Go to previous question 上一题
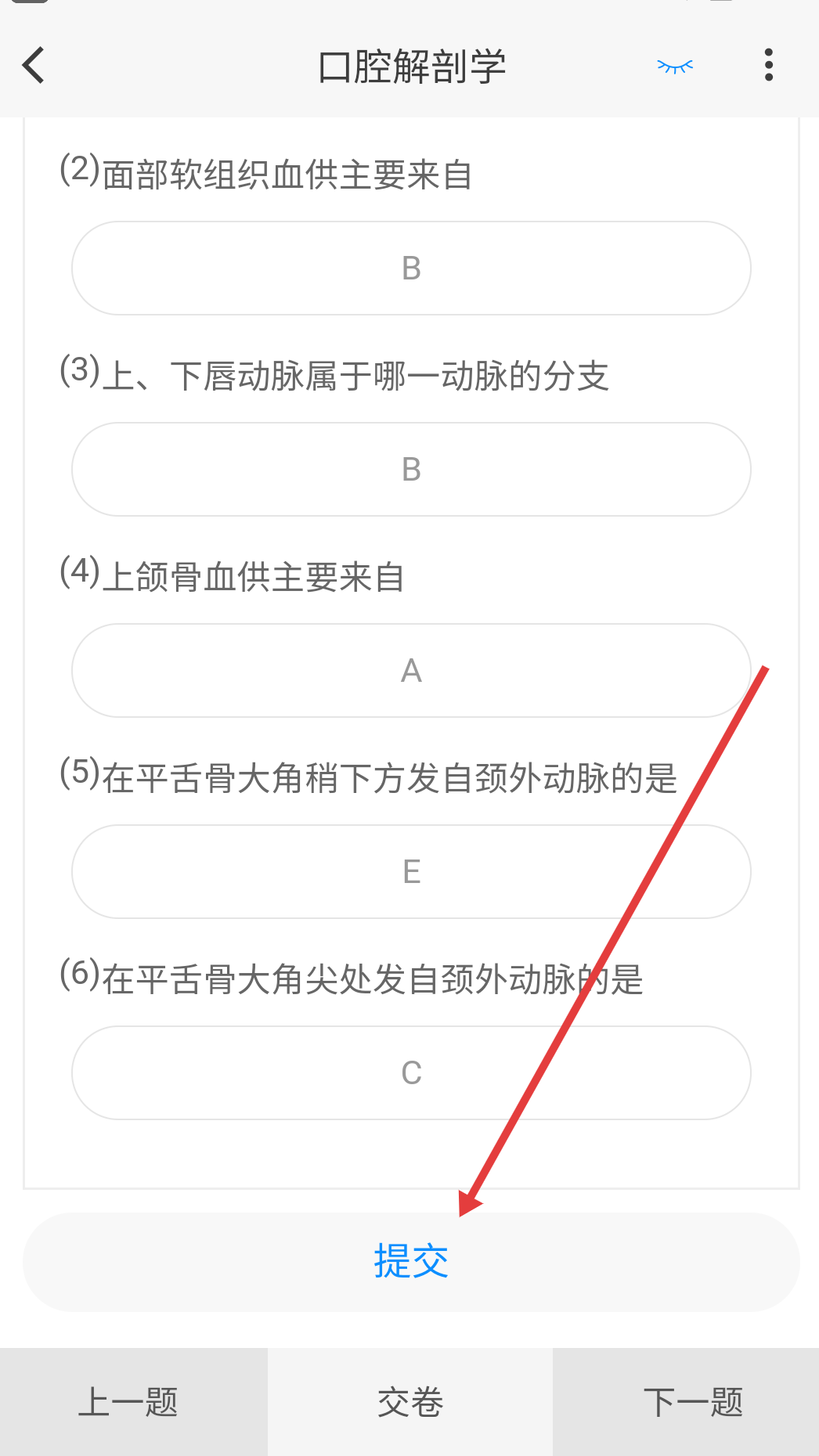819x1456 pixels. (129, 1402)
